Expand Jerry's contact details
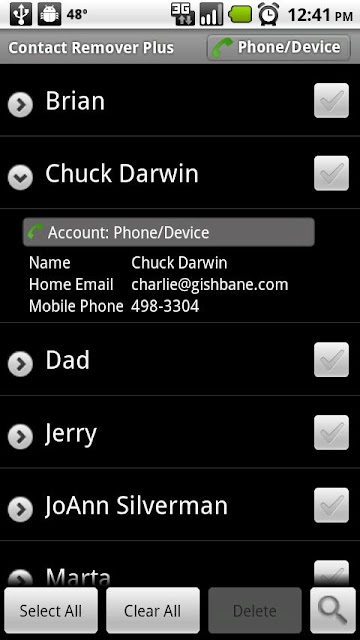 click(x=20, y=437)
